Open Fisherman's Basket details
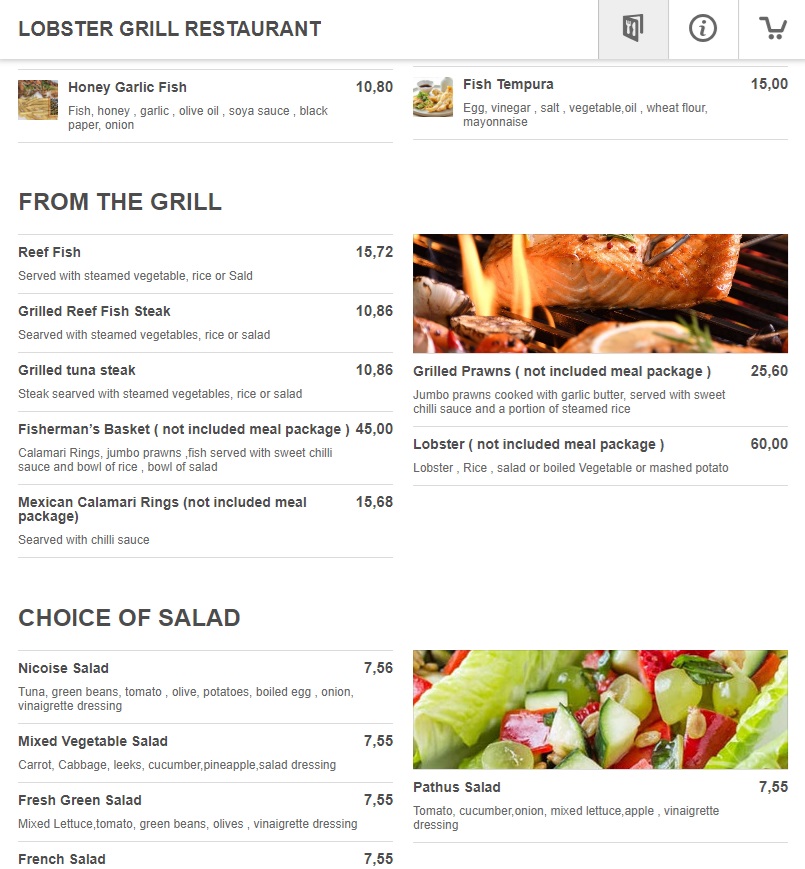Viewport: 805px width, 869px height. click(183, 430)
